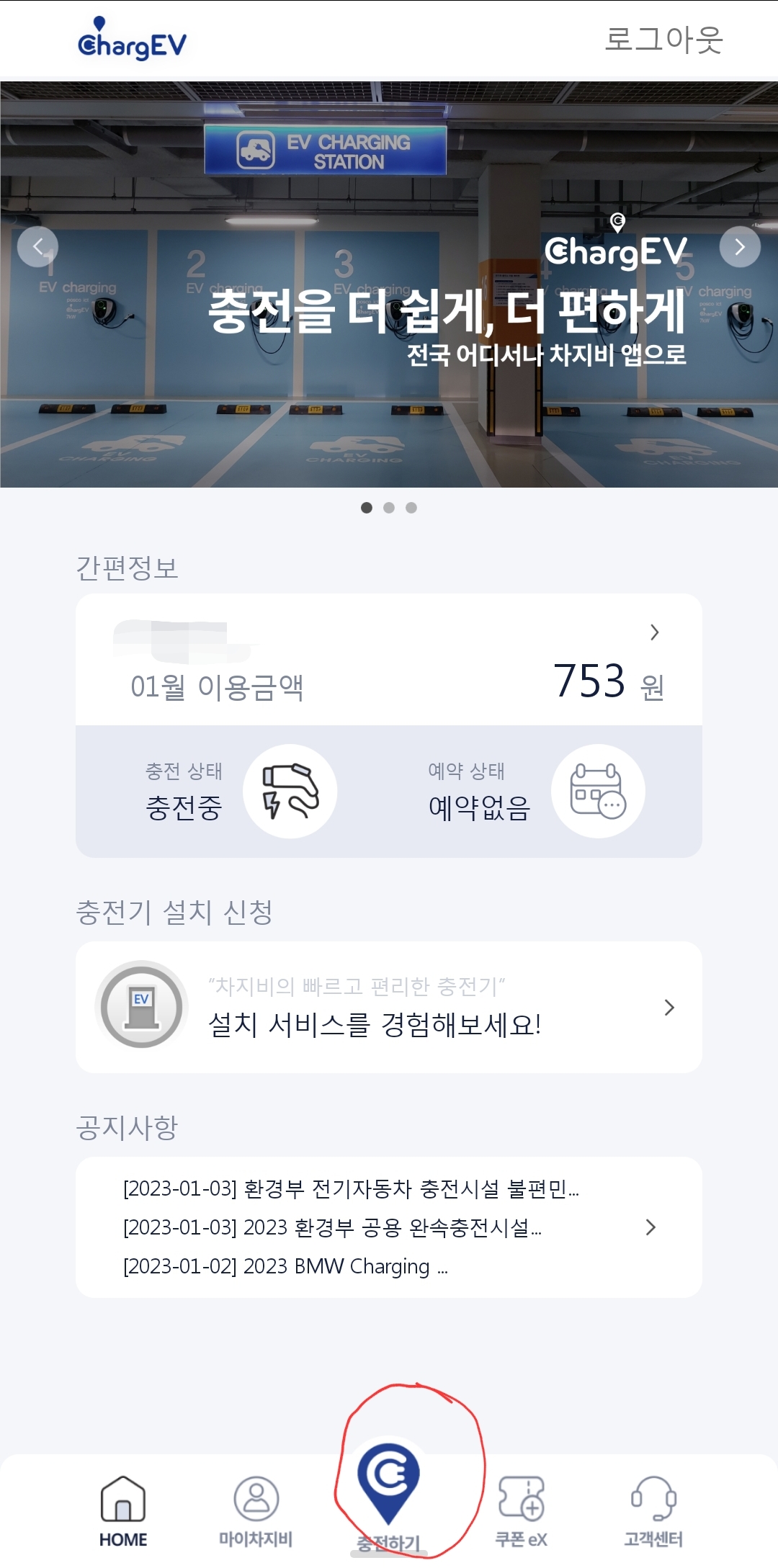Tap the calendar icon beside 예약없음
Viewport: 778px width, 1568px height.
pyautogui.click(x=598, y=790)
